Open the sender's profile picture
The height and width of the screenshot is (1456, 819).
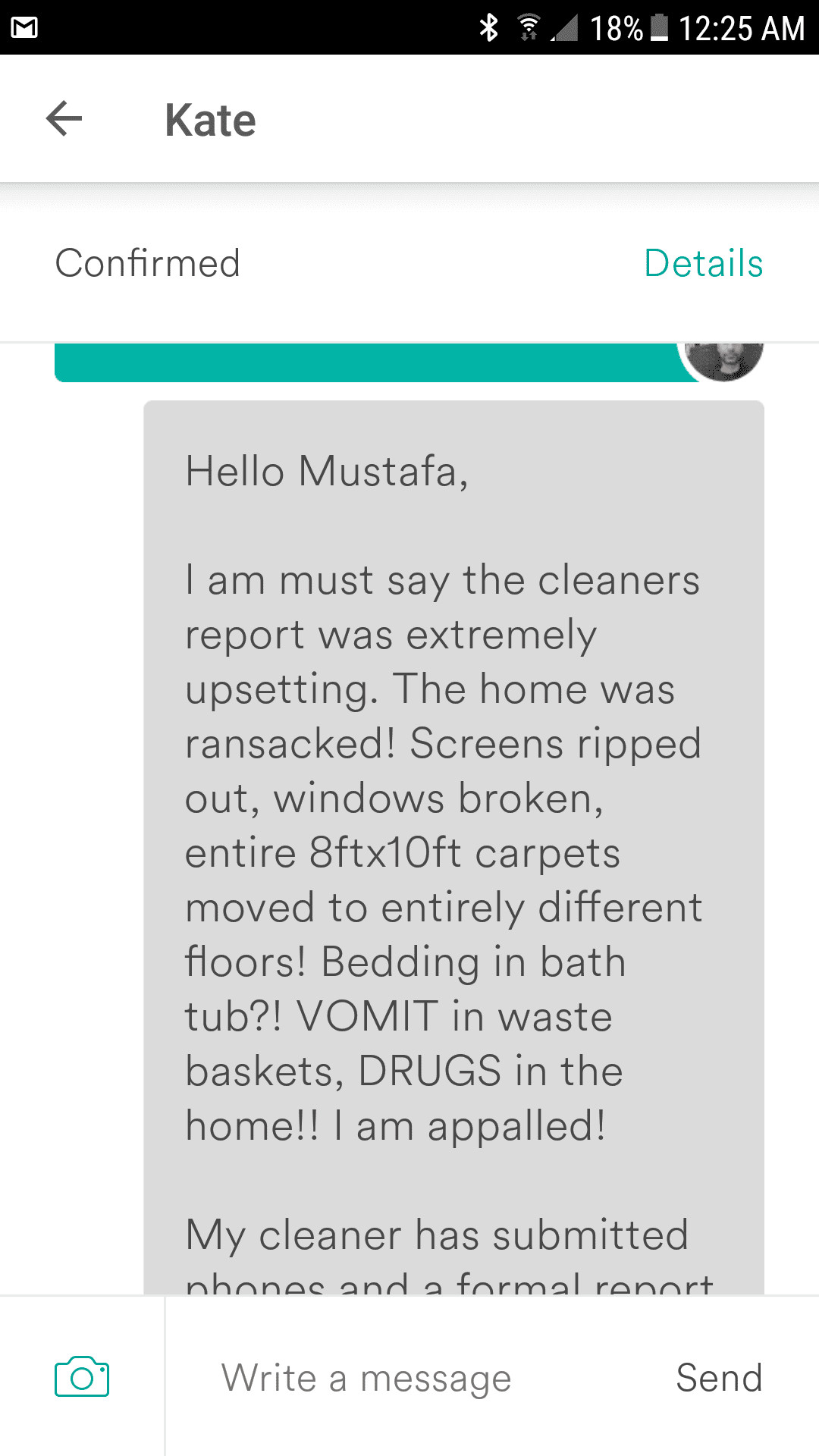pyautogui.click(x=723, y=358)
